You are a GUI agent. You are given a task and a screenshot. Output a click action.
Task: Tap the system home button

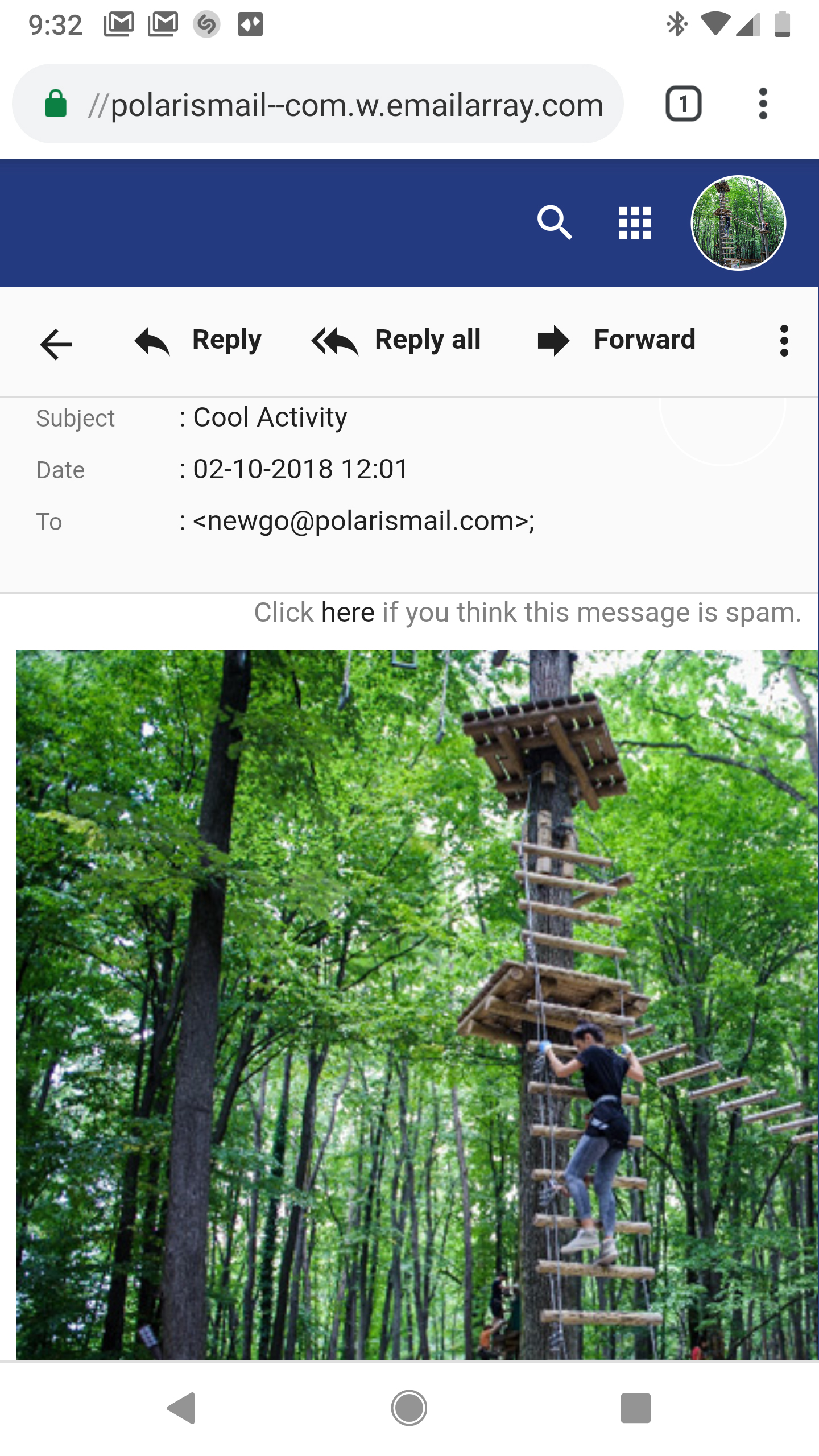[x=409, y=1408]
